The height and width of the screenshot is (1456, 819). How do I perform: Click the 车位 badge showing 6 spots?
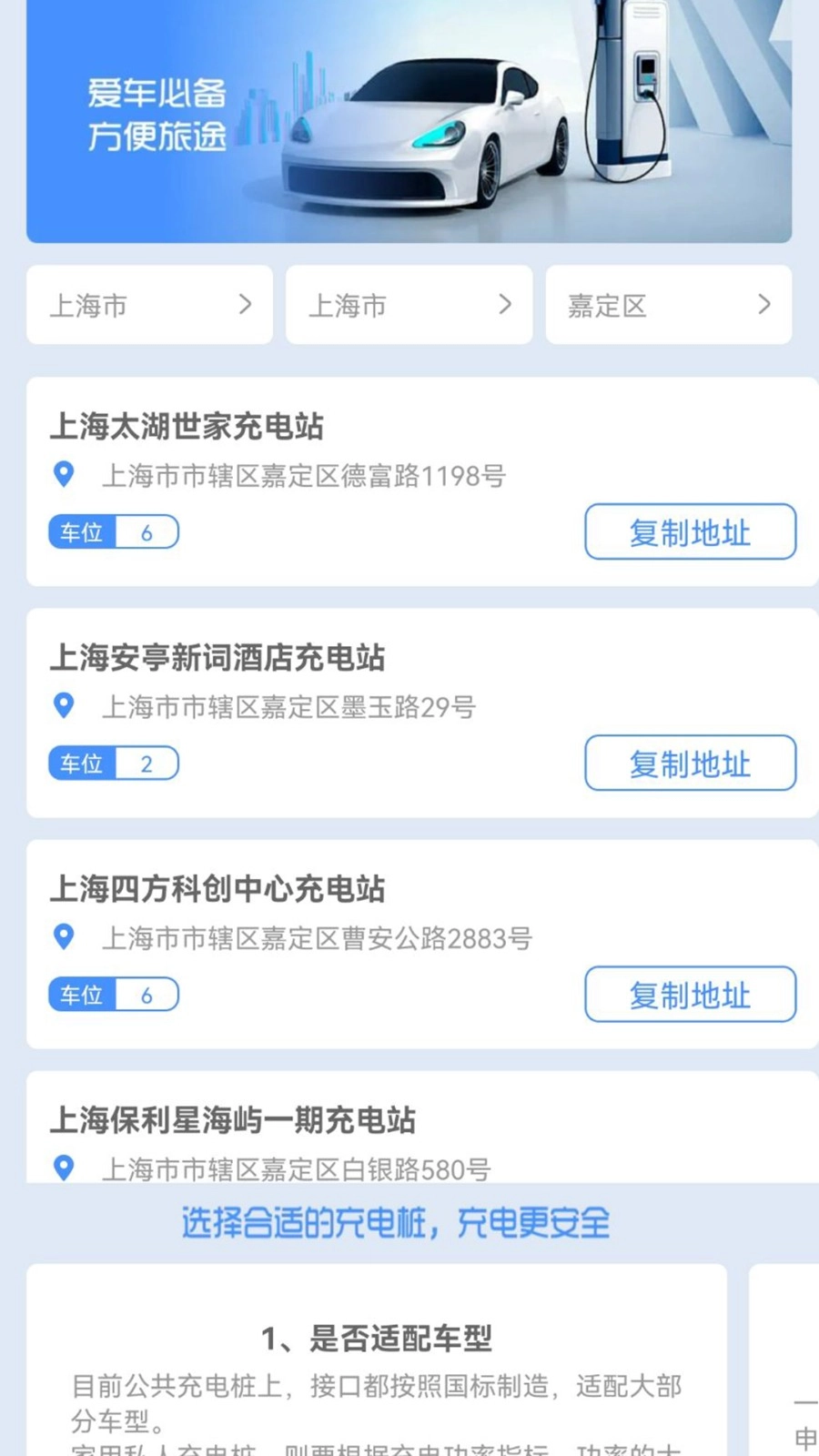(x=113, y=531)
